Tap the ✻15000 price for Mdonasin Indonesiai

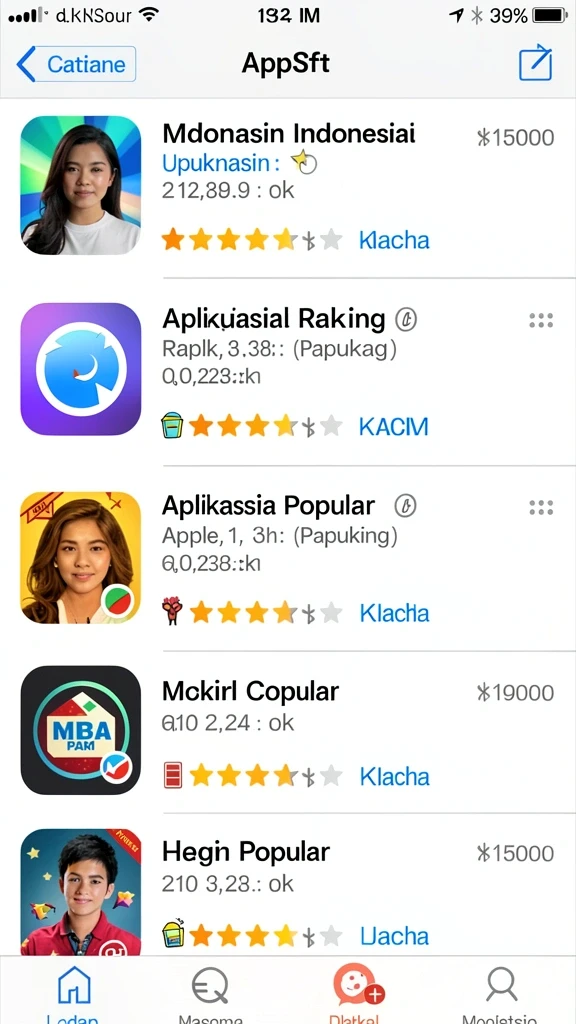[x=515, y=137]
